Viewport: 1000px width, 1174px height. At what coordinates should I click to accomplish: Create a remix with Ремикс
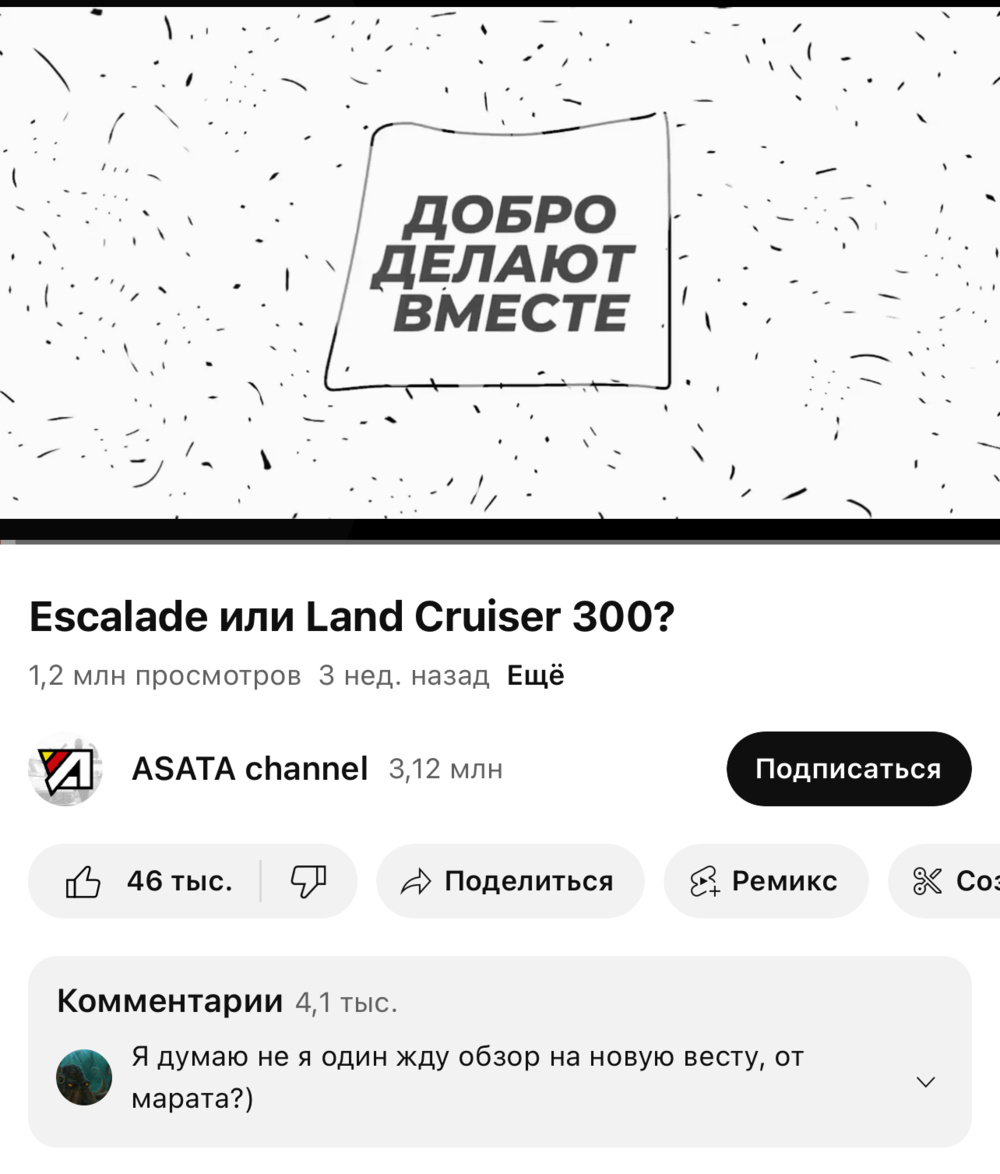tap(766, 881)
